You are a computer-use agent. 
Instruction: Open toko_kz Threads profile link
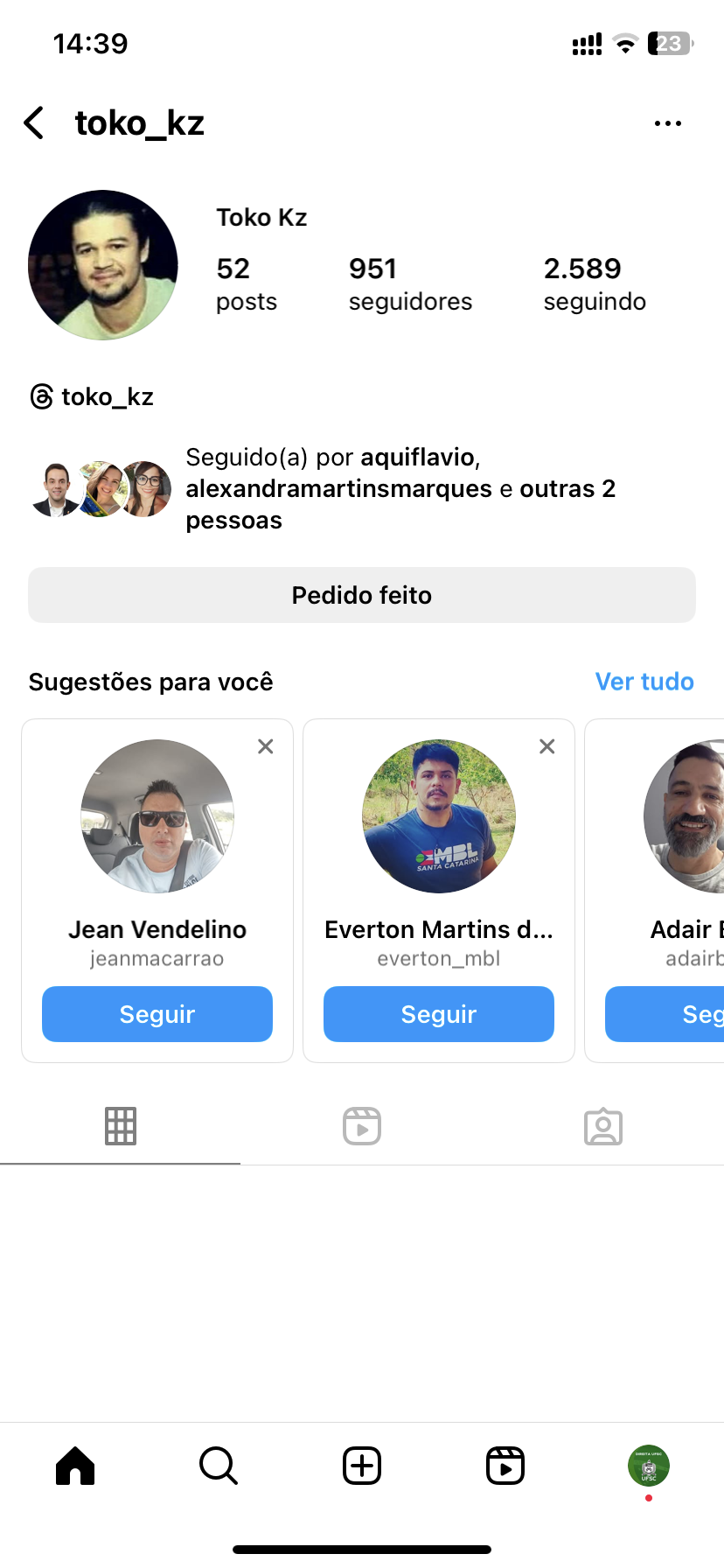93,397
